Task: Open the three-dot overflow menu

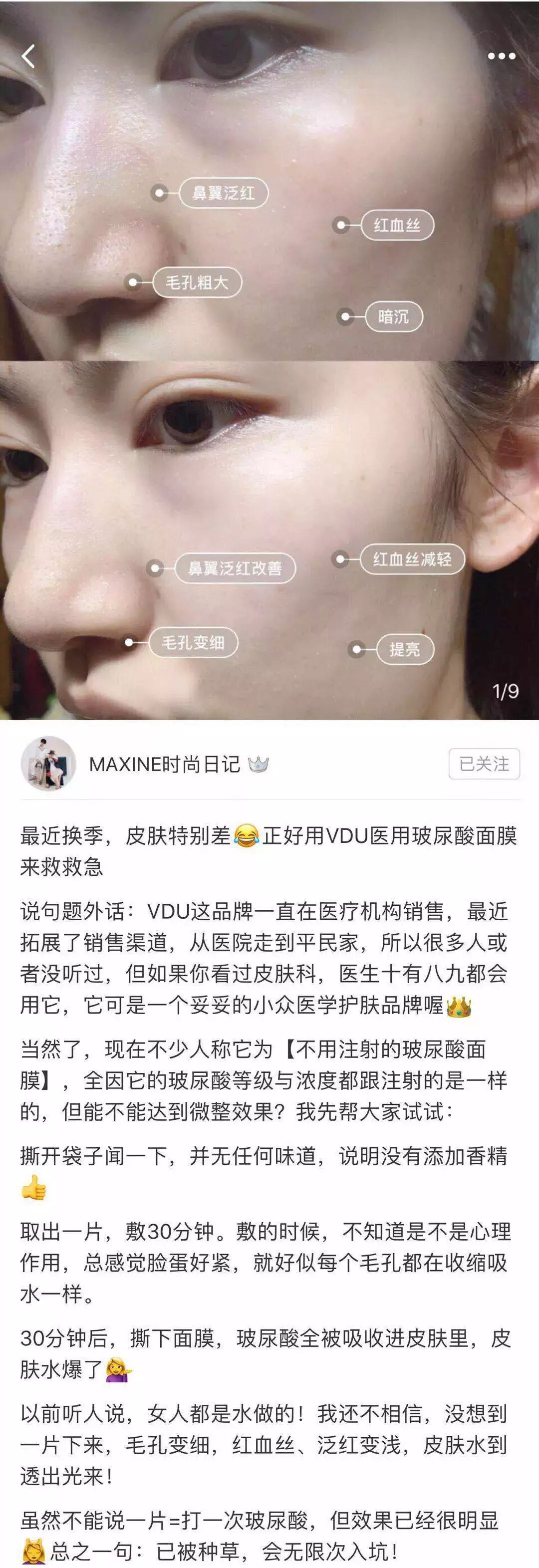Action: pyautogui.click(x=501, y=56)
